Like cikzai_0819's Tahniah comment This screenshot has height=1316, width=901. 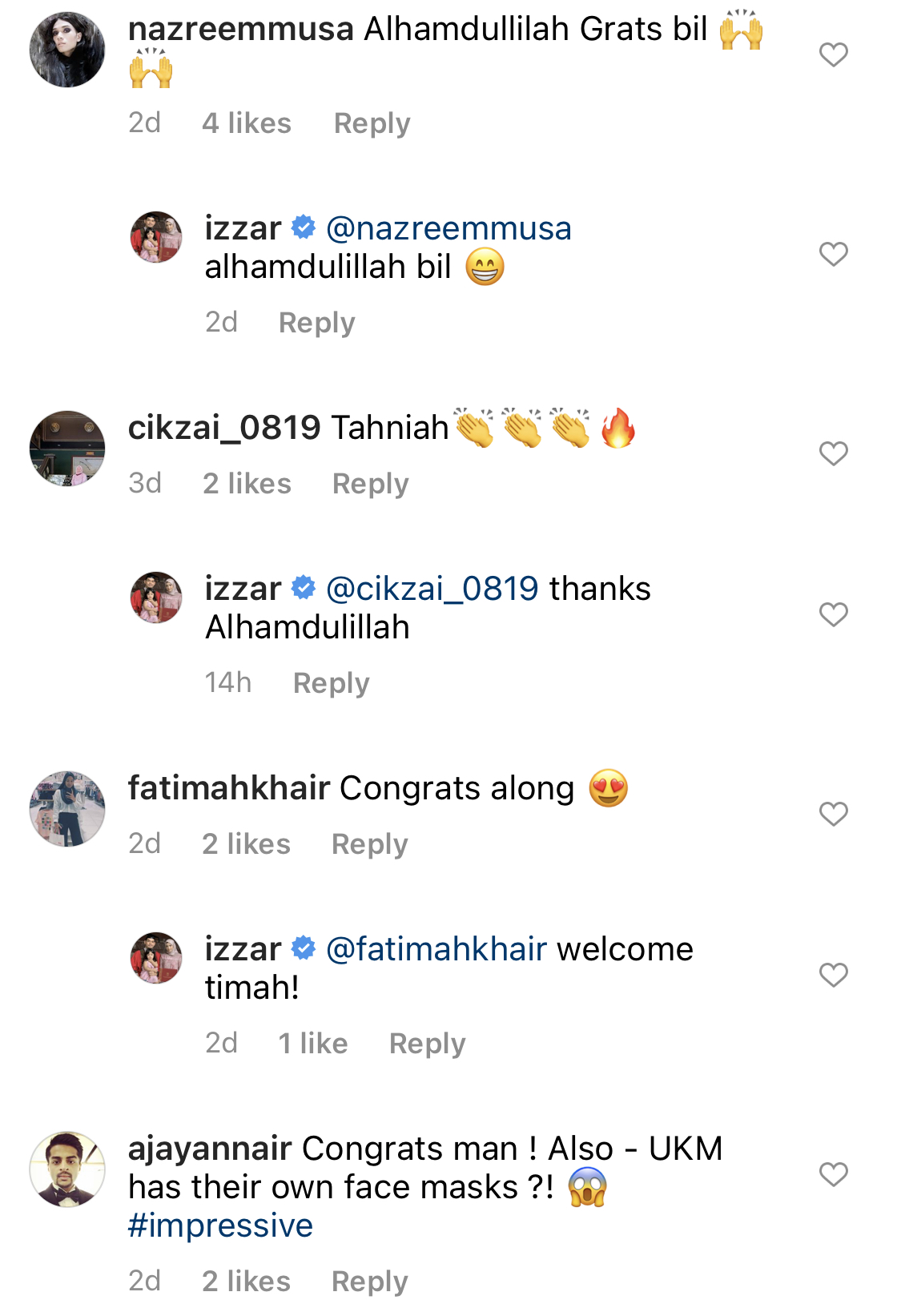[x=833, y=454]
